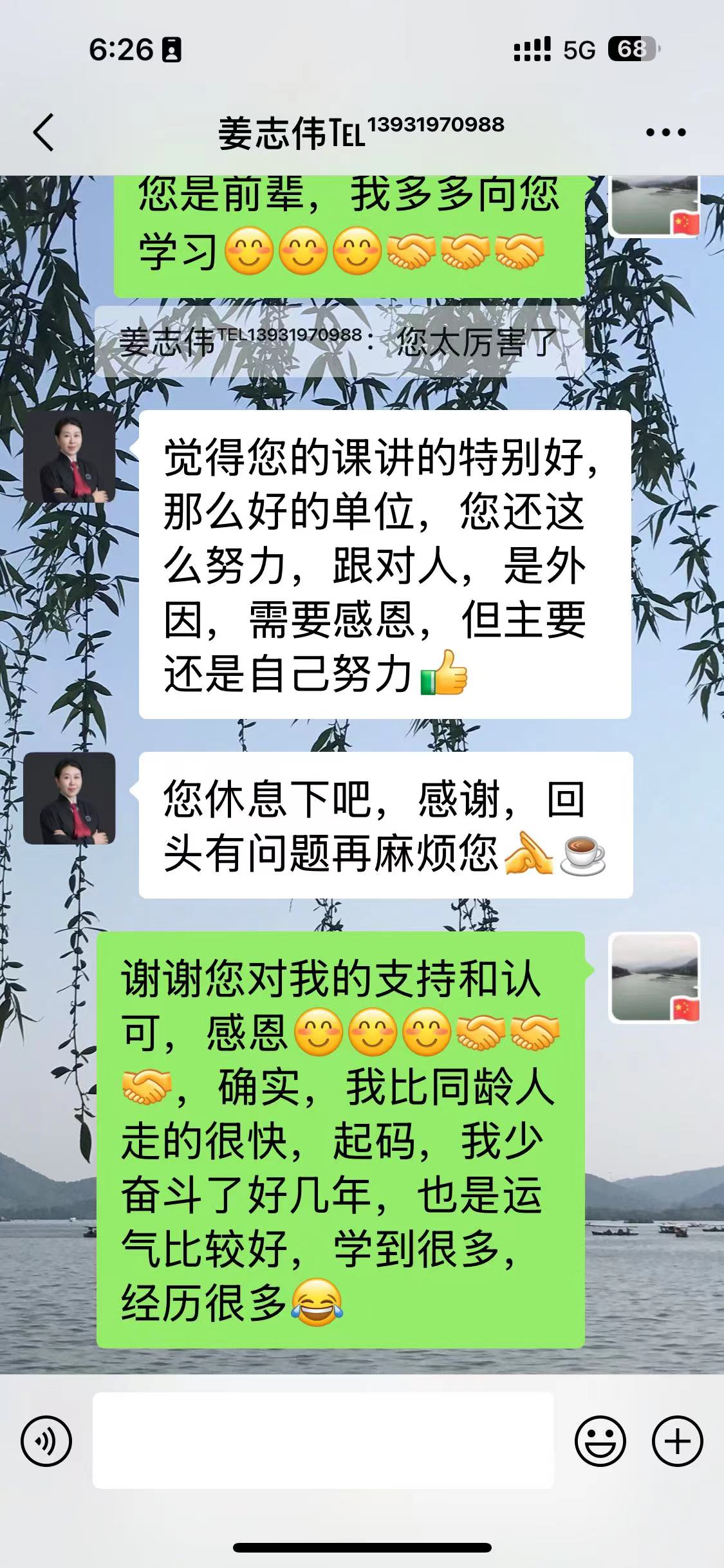Open contact avatar beside 觉得您的课讲的特别好 message

coord(70,456)
